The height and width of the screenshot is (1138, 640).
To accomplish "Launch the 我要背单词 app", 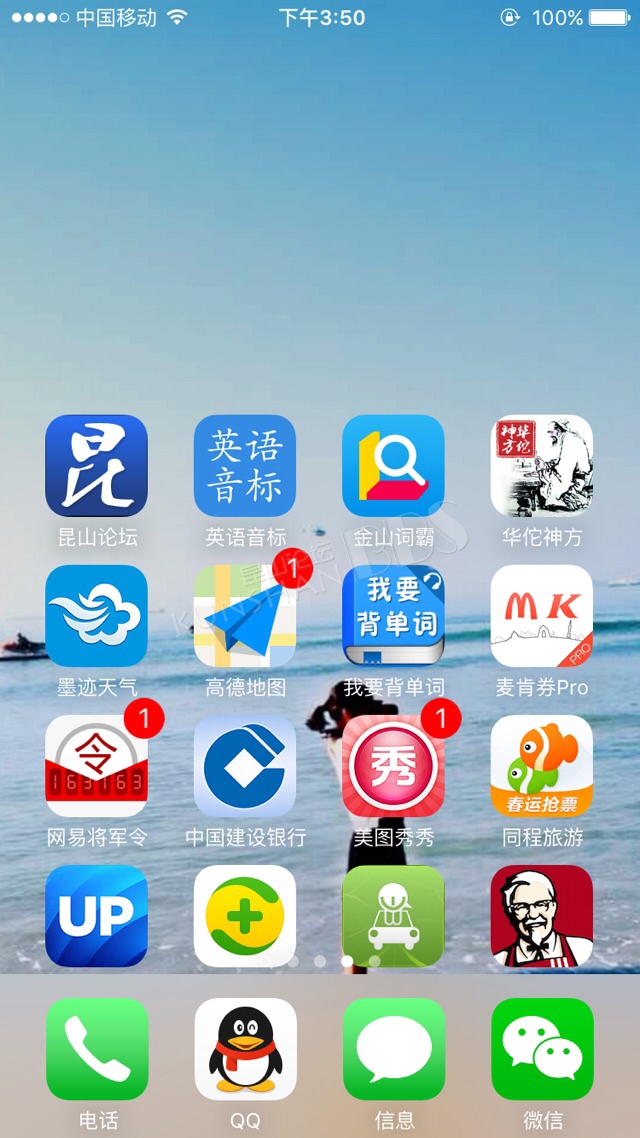I will (393, 615).
